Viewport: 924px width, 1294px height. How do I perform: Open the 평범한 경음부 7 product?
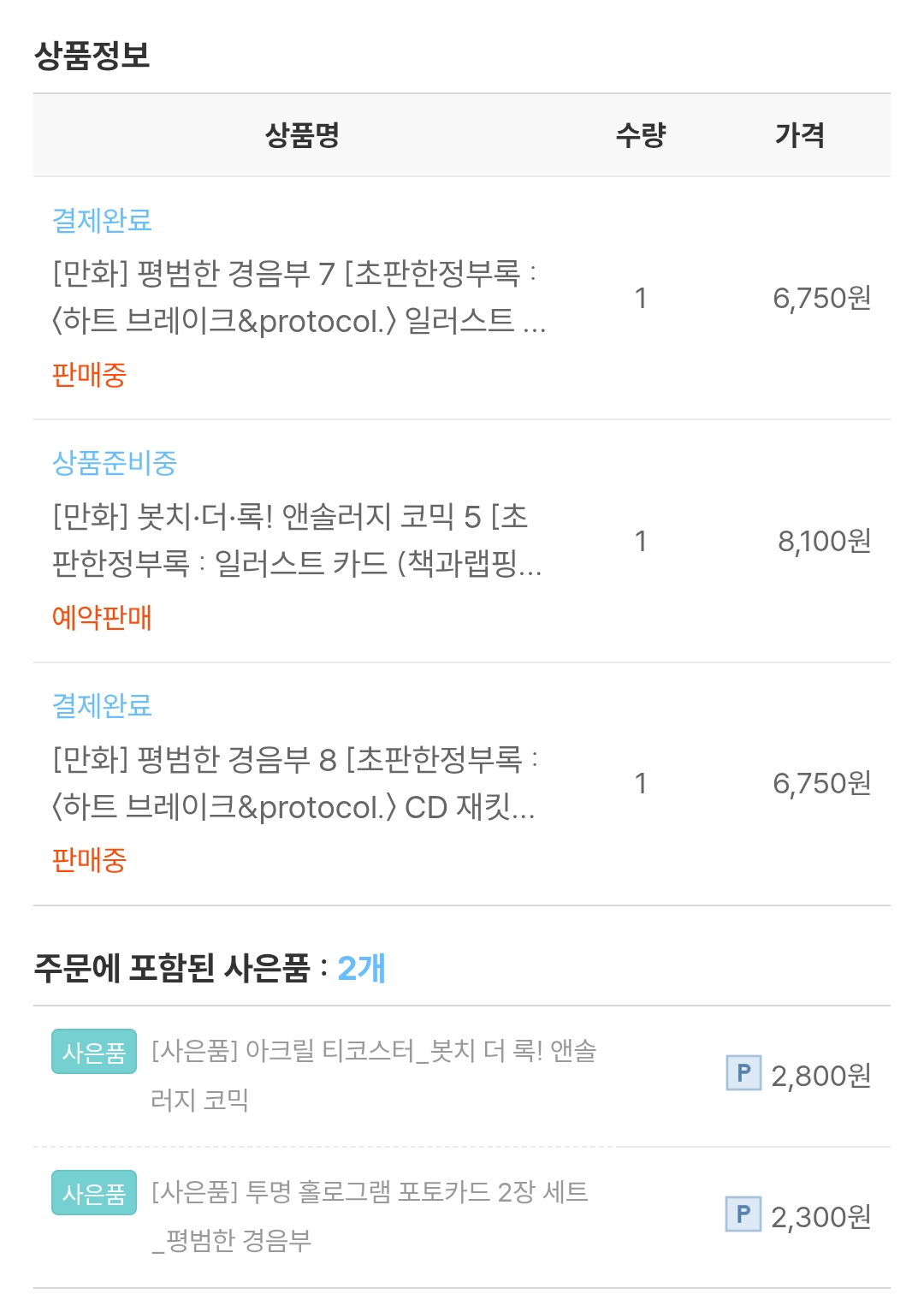[x=299, y=297]
